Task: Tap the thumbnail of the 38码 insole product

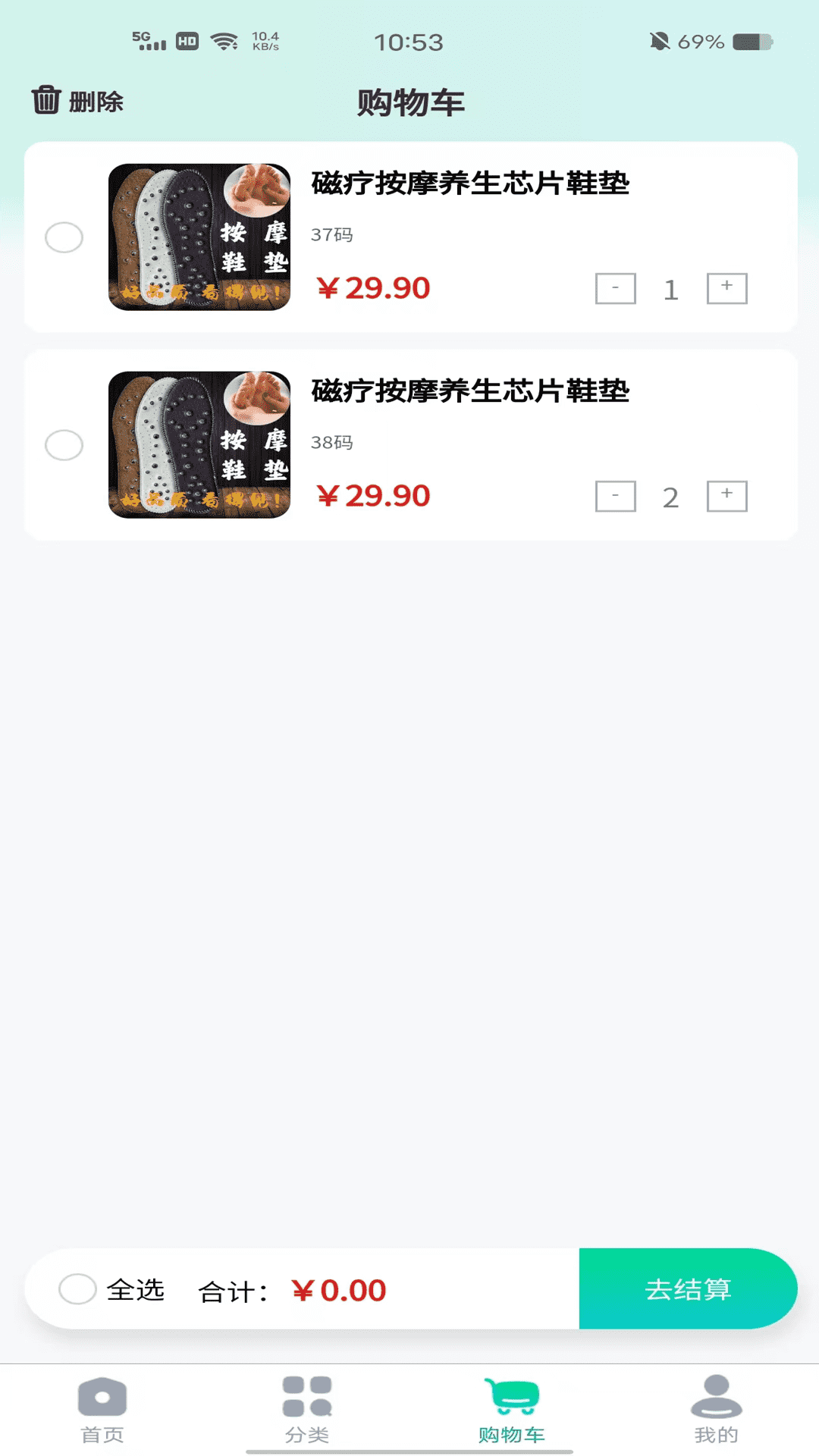Action: coord(199,445)
